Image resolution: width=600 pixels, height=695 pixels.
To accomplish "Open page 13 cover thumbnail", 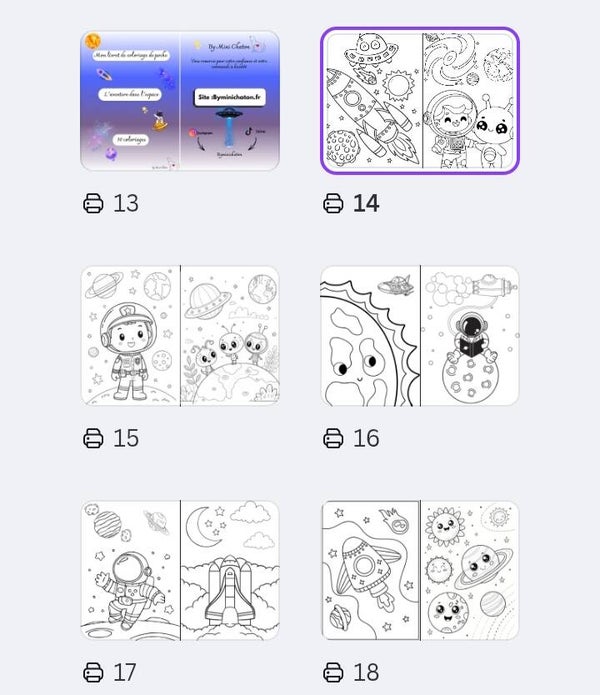I will coord(180,101).
